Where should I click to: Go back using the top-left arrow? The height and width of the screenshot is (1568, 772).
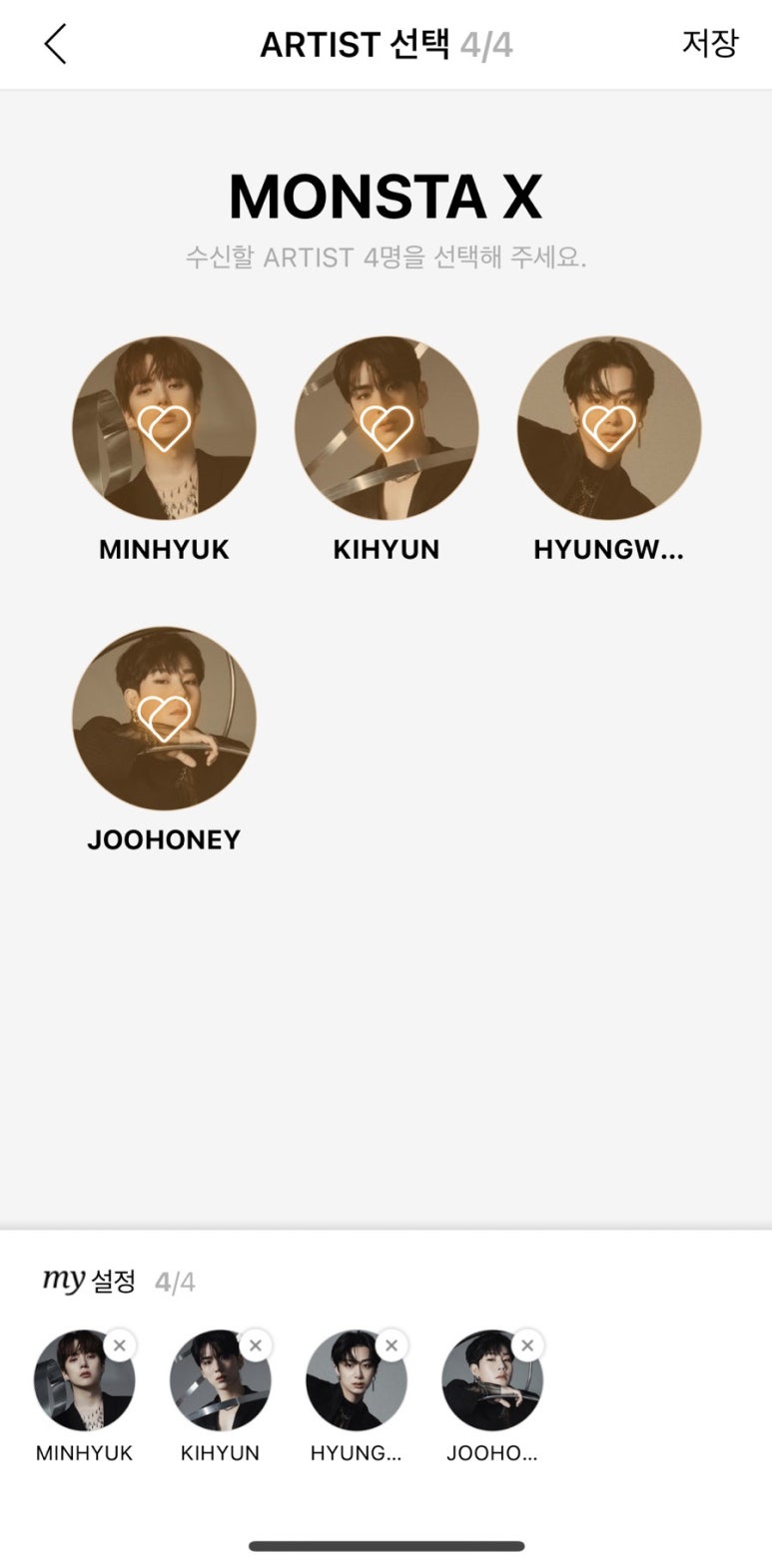[x=56, y=44]
